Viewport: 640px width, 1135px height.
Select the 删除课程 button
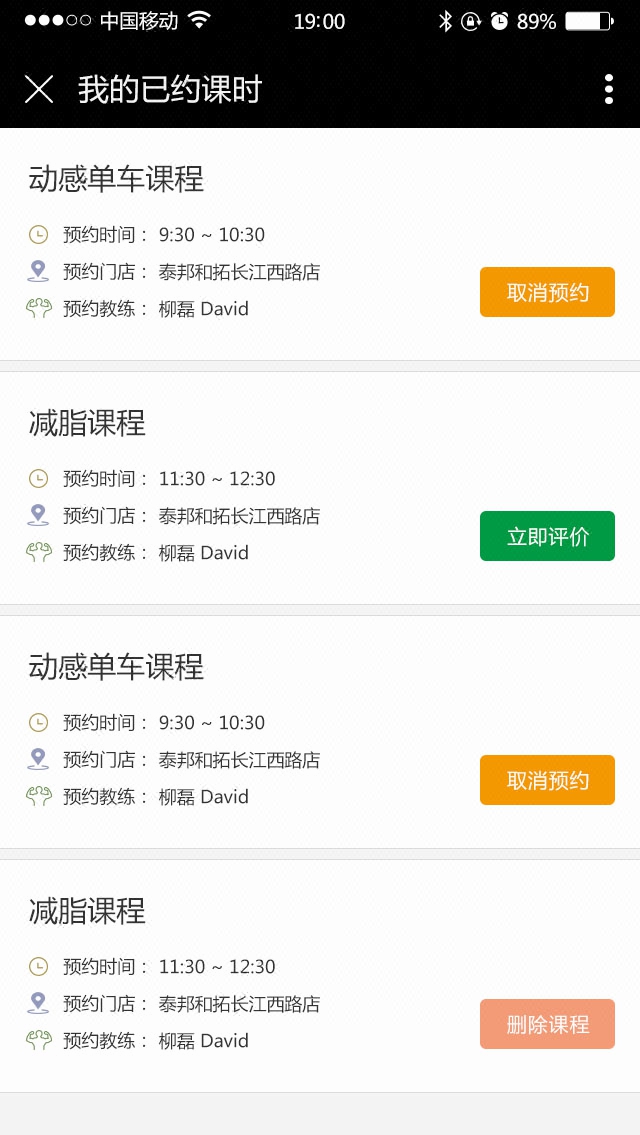[x=547, y=1024]
